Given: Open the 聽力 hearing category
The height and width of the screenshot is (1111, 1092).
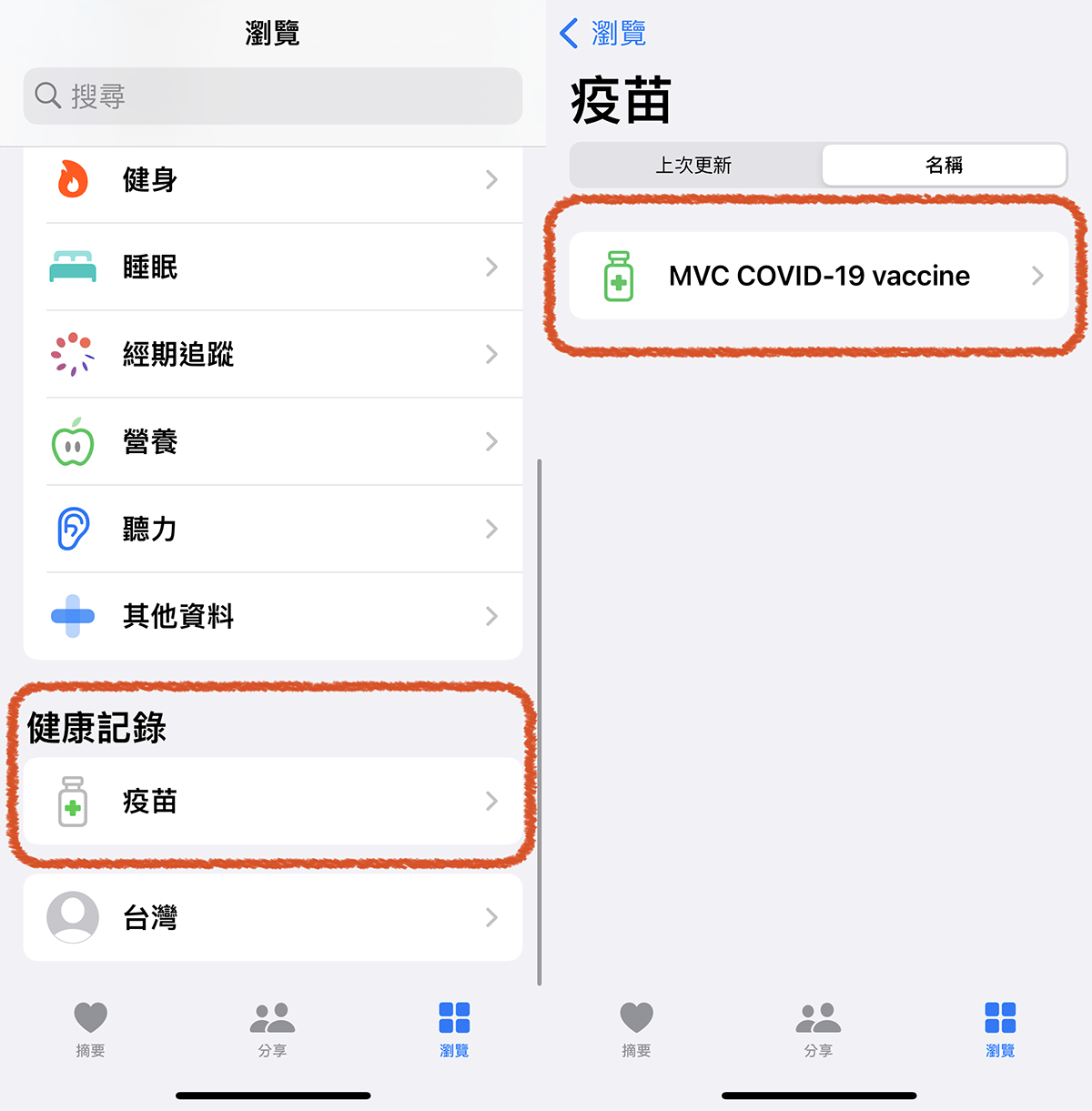Looking at the screenshot, I should pyautogui.click(x=273, y=529).
